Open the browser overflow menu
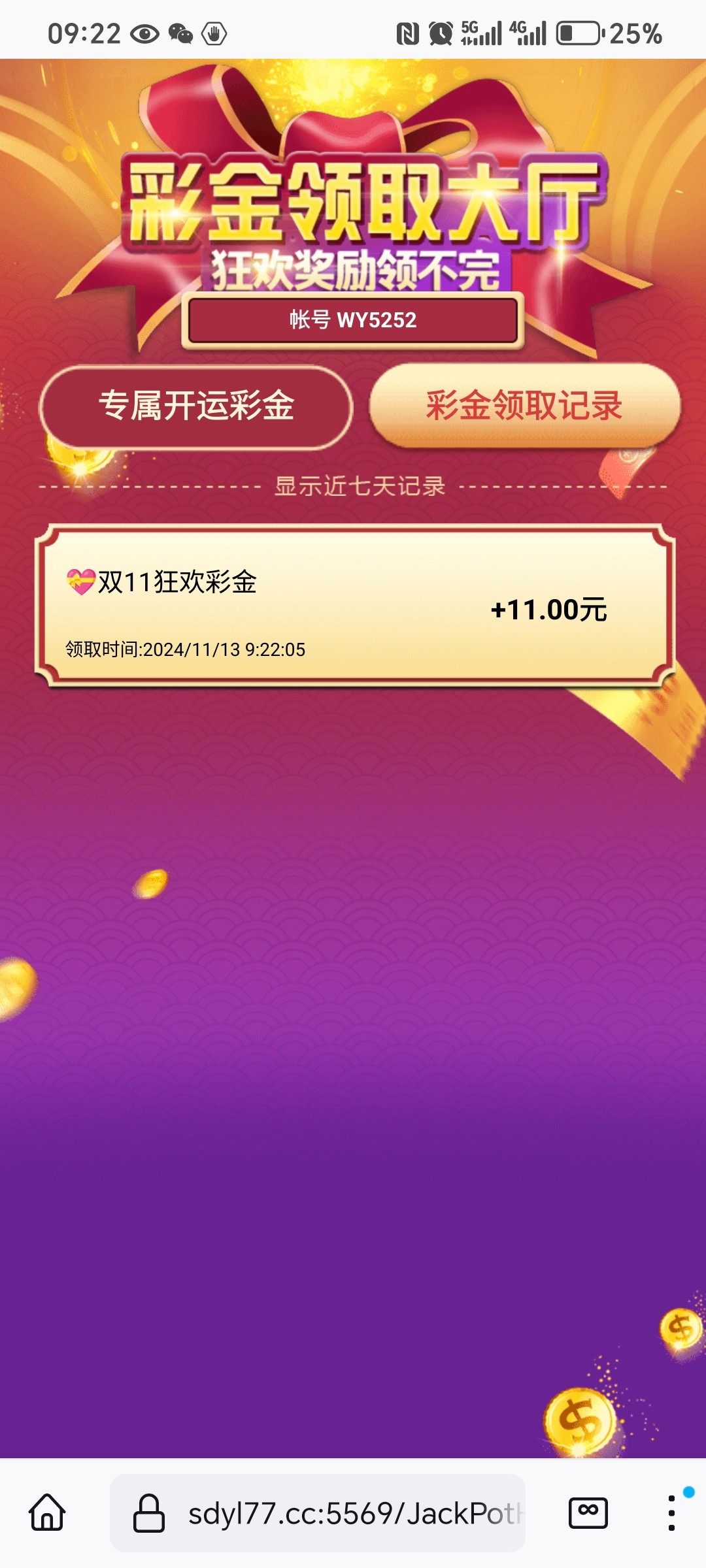The image size is (706, 1568). (x=671, y=1513)
